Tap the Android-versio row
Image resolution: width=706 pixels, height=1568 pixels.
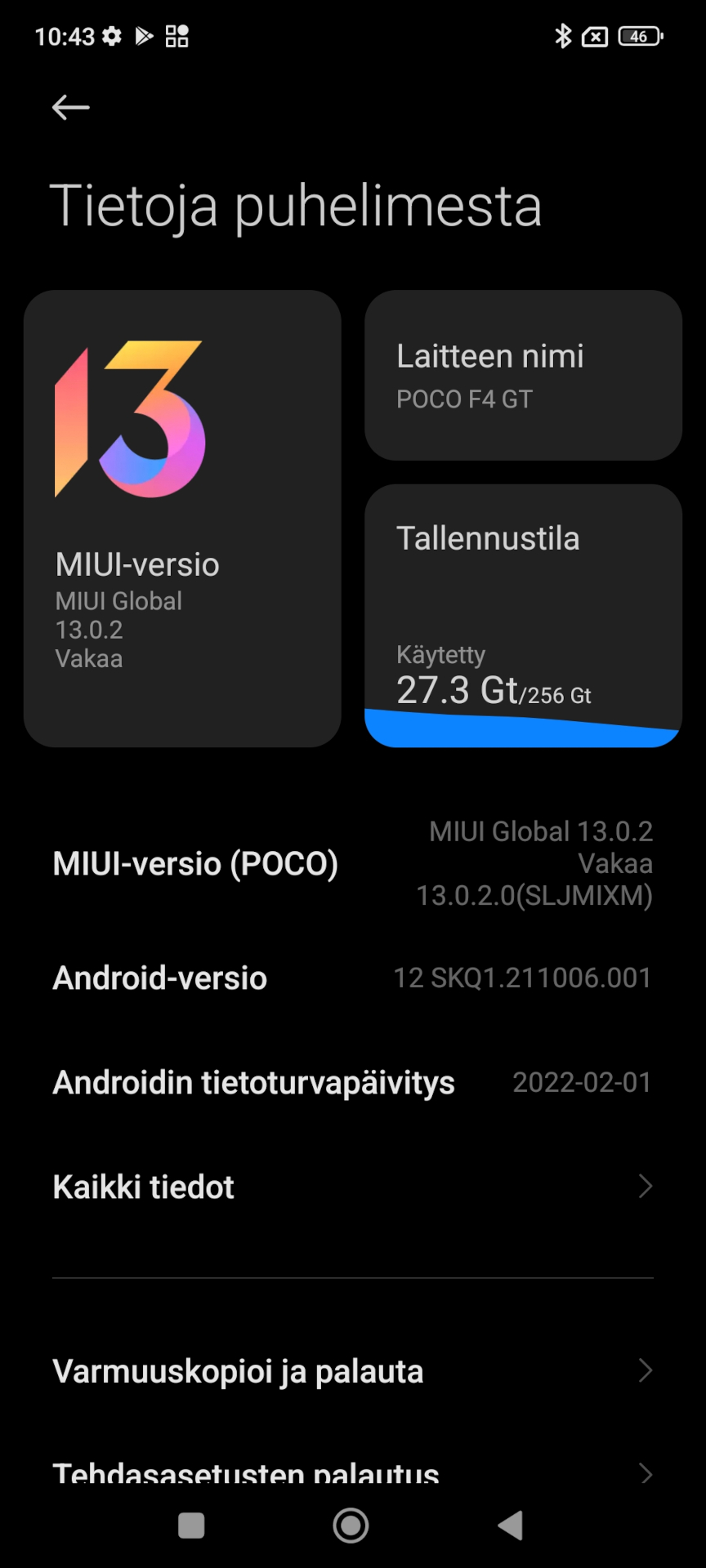click(x=353, y=978)
